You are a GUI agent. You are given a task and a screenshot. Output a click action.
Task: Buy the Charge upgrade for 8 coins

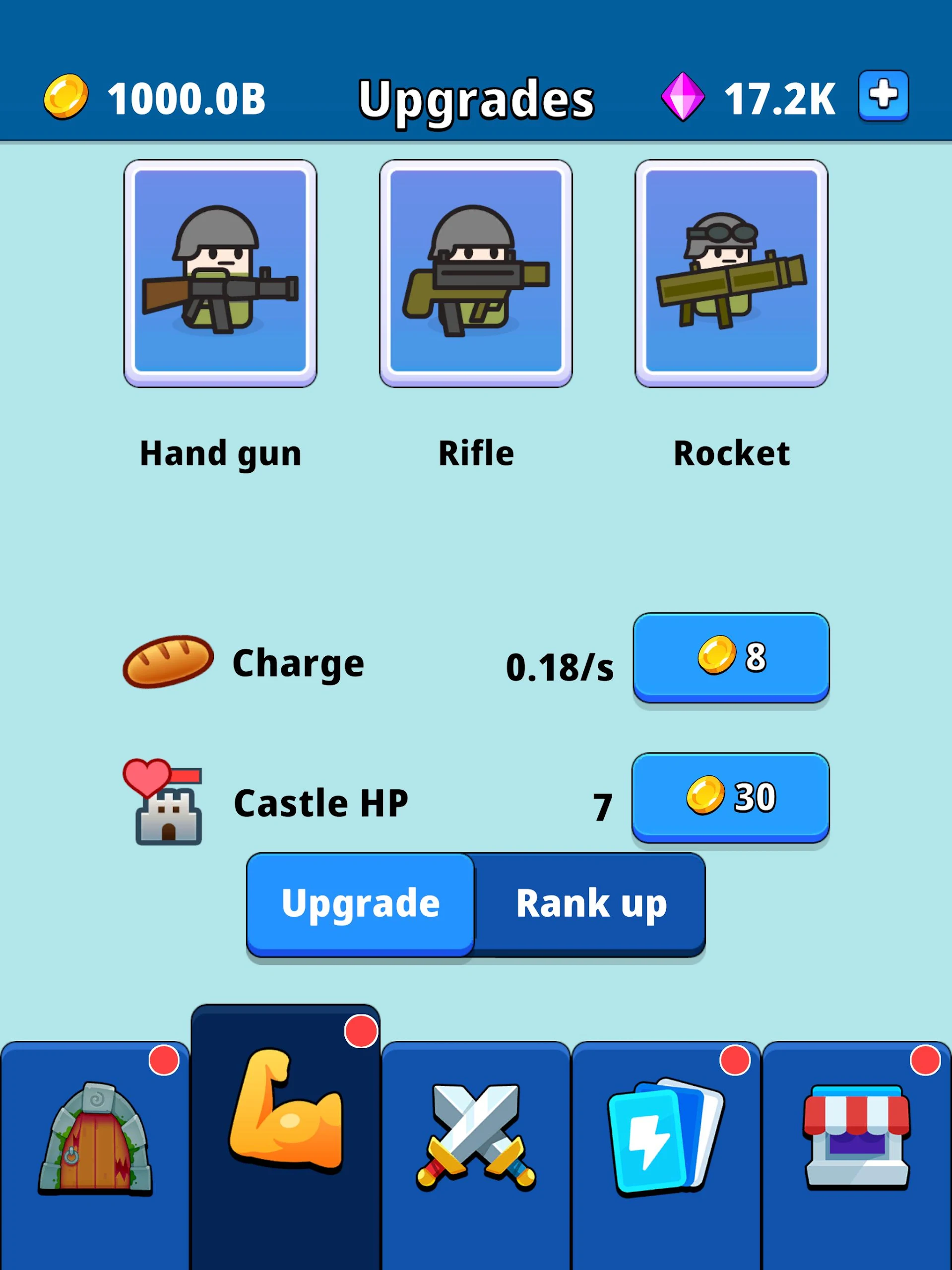731,660
